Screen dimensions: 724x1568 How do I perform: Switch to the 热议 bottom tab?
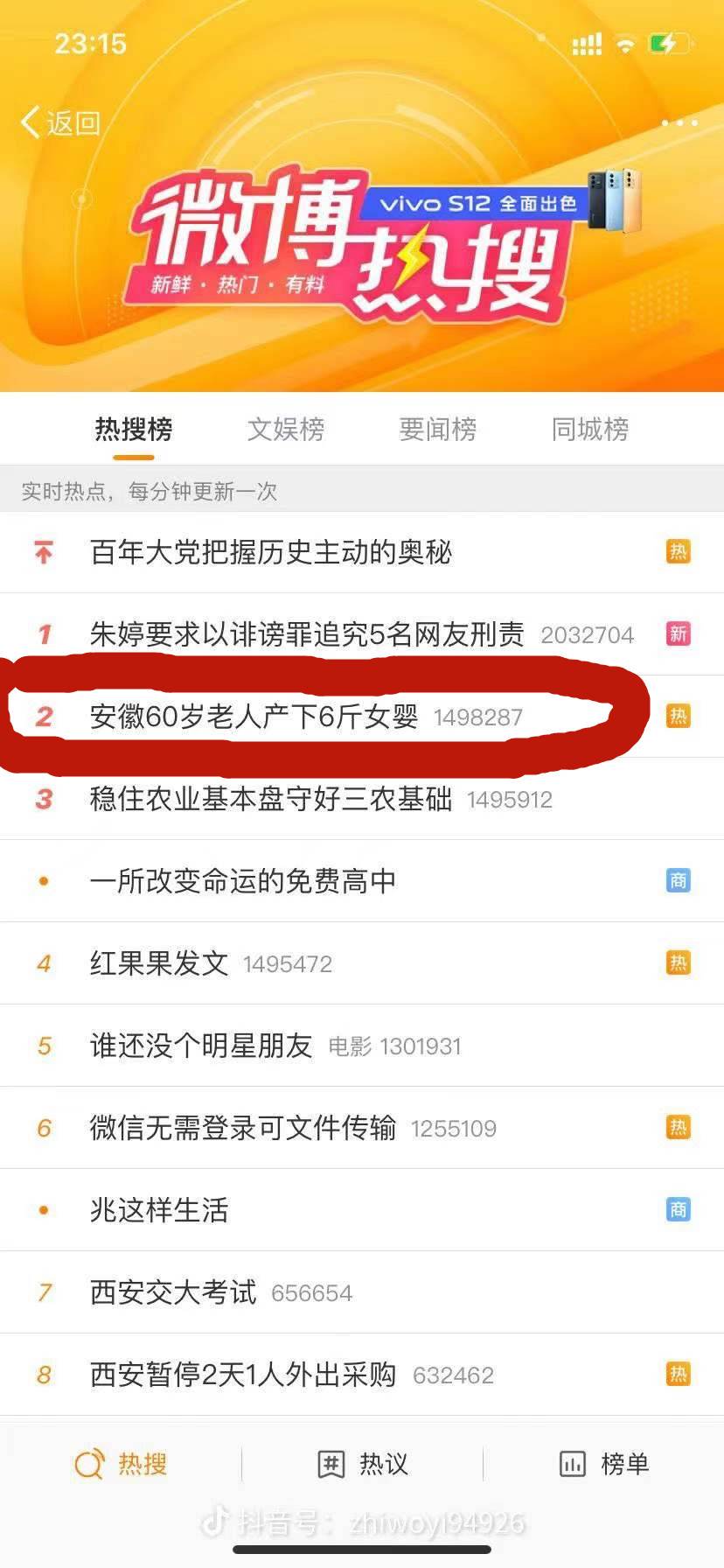click(362, 1464)
